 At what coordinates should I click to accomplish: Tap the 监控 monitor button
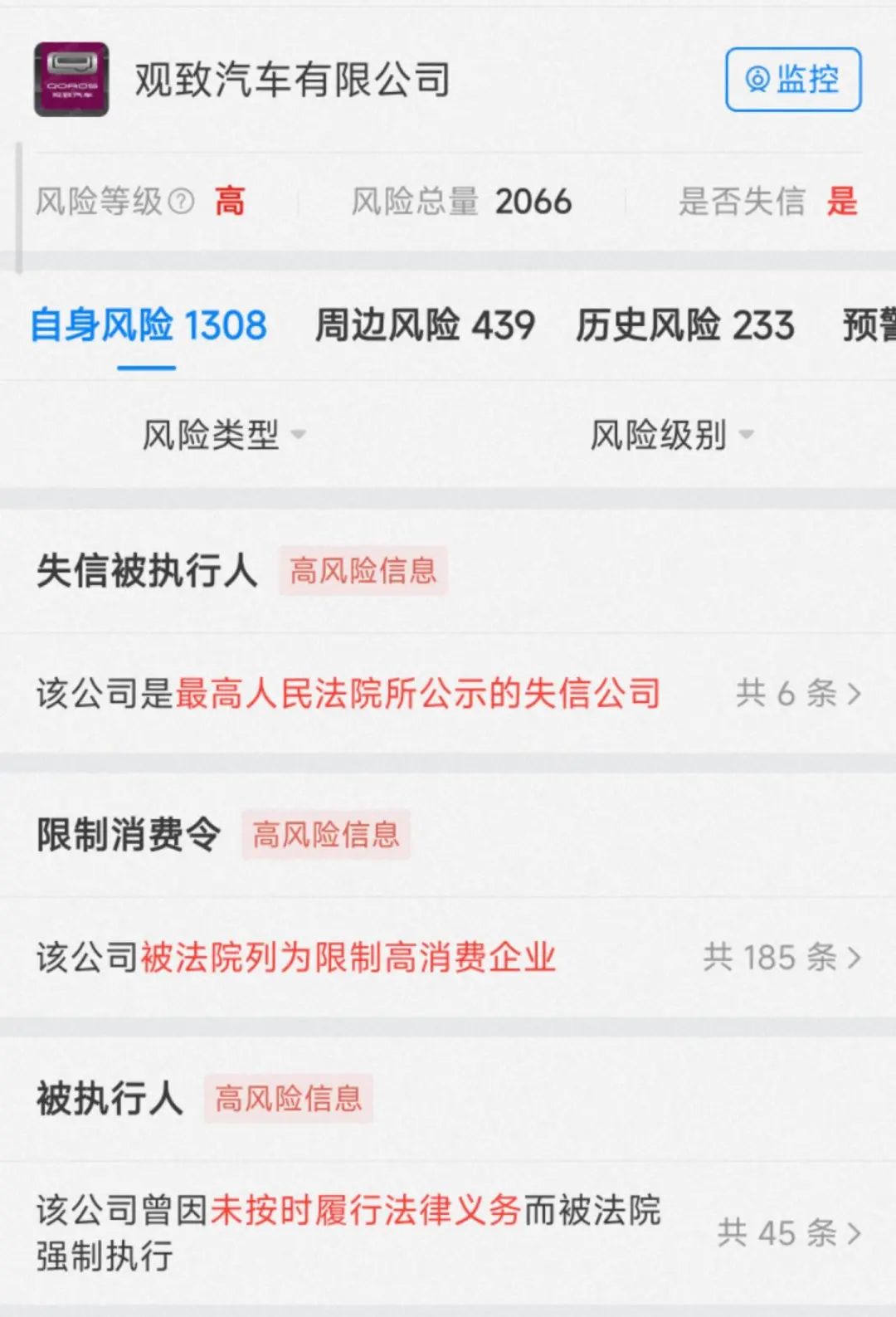(793, 80)
